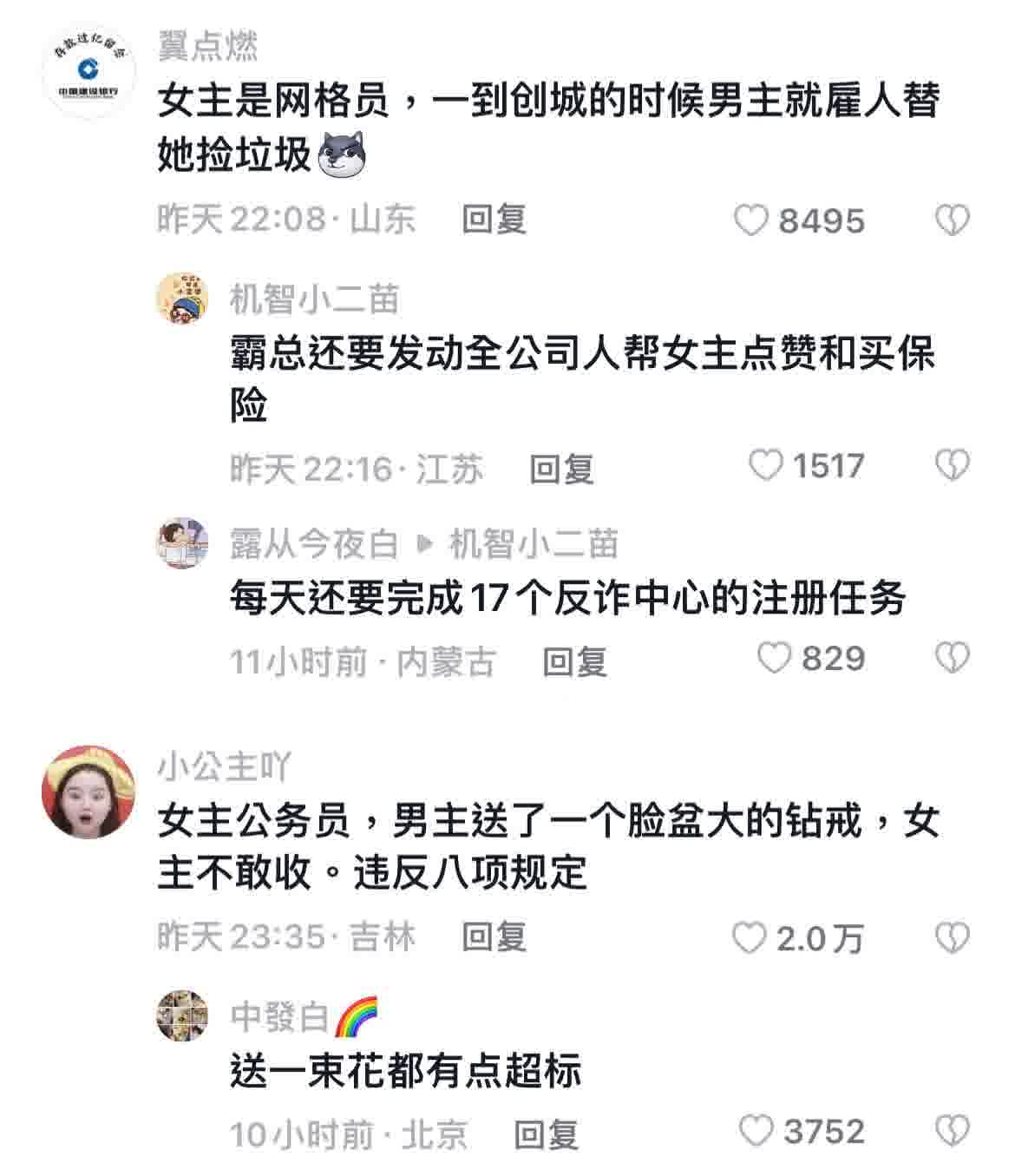Reply to 机智小二苗's comment
Image resolution: width=1015 pixels, height=1176 pixels.
pos(561,470)
